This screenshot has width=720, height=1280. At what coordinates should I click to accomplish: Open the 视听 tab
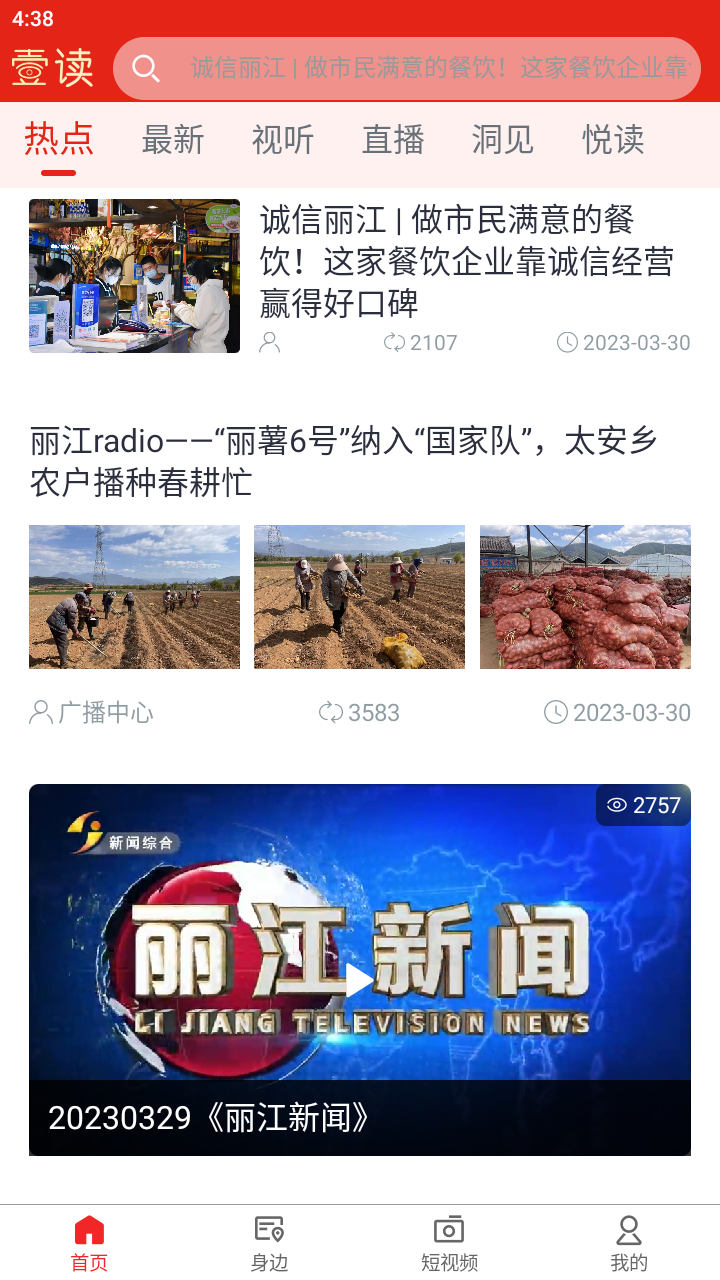click(x=283, y=140)
